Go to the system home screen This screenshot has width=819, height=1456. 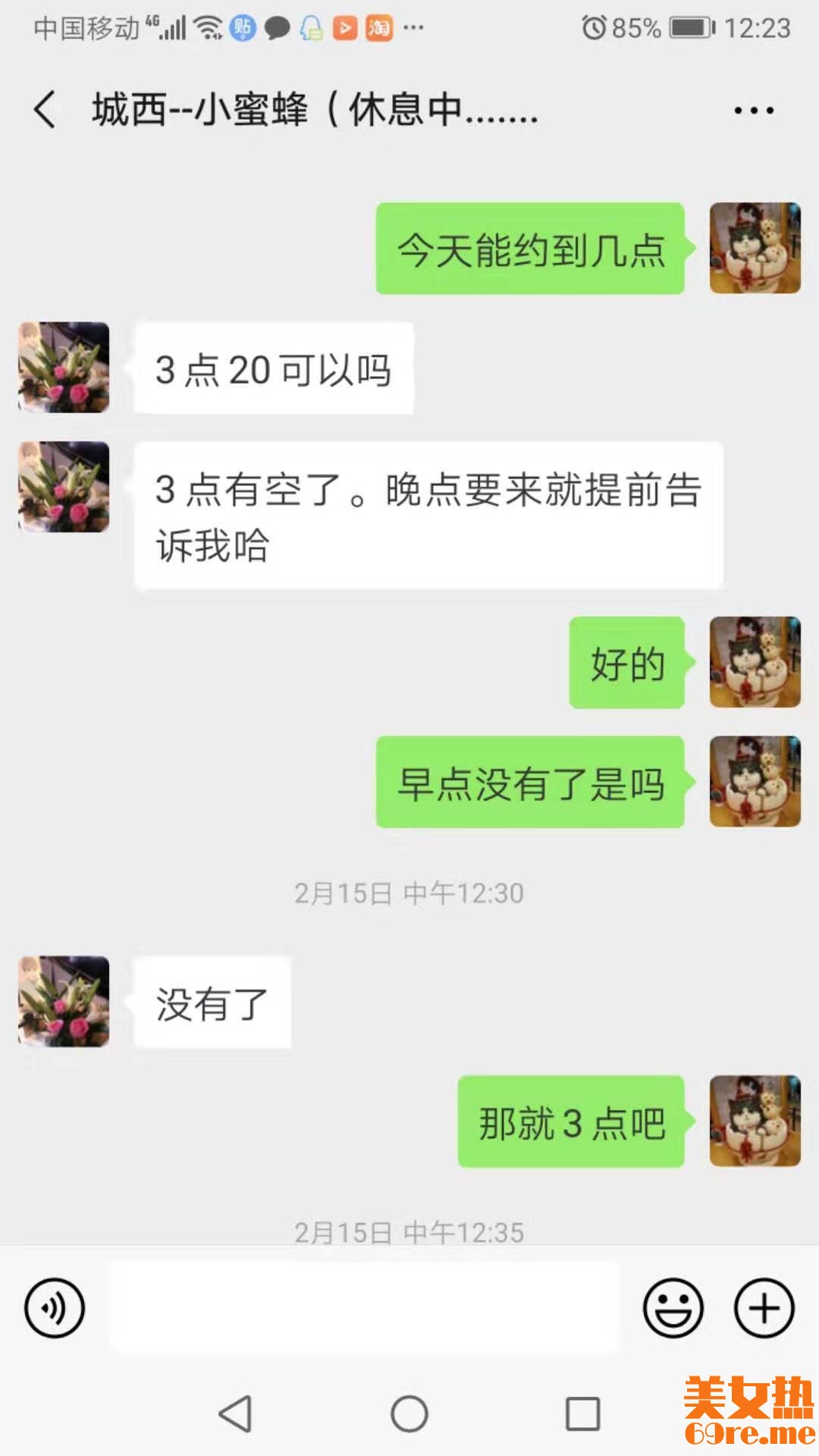pos(409,1414)
